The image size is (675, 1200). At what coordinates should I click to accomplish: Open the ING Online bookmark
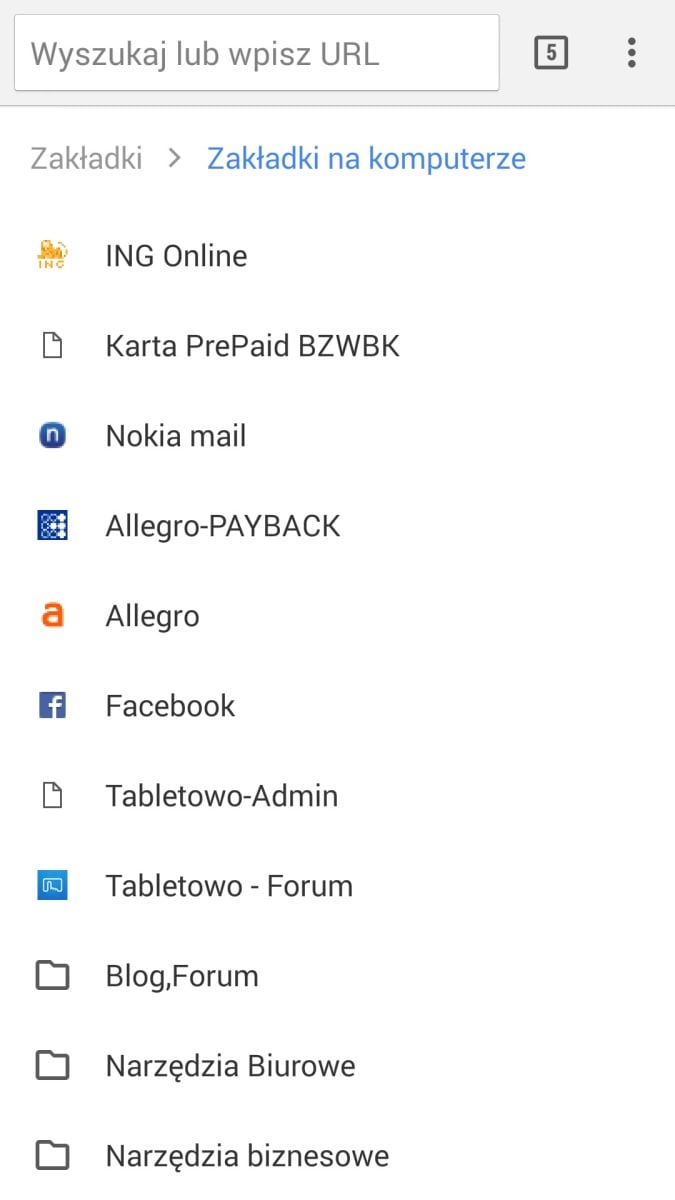click(x=337, y=256)
